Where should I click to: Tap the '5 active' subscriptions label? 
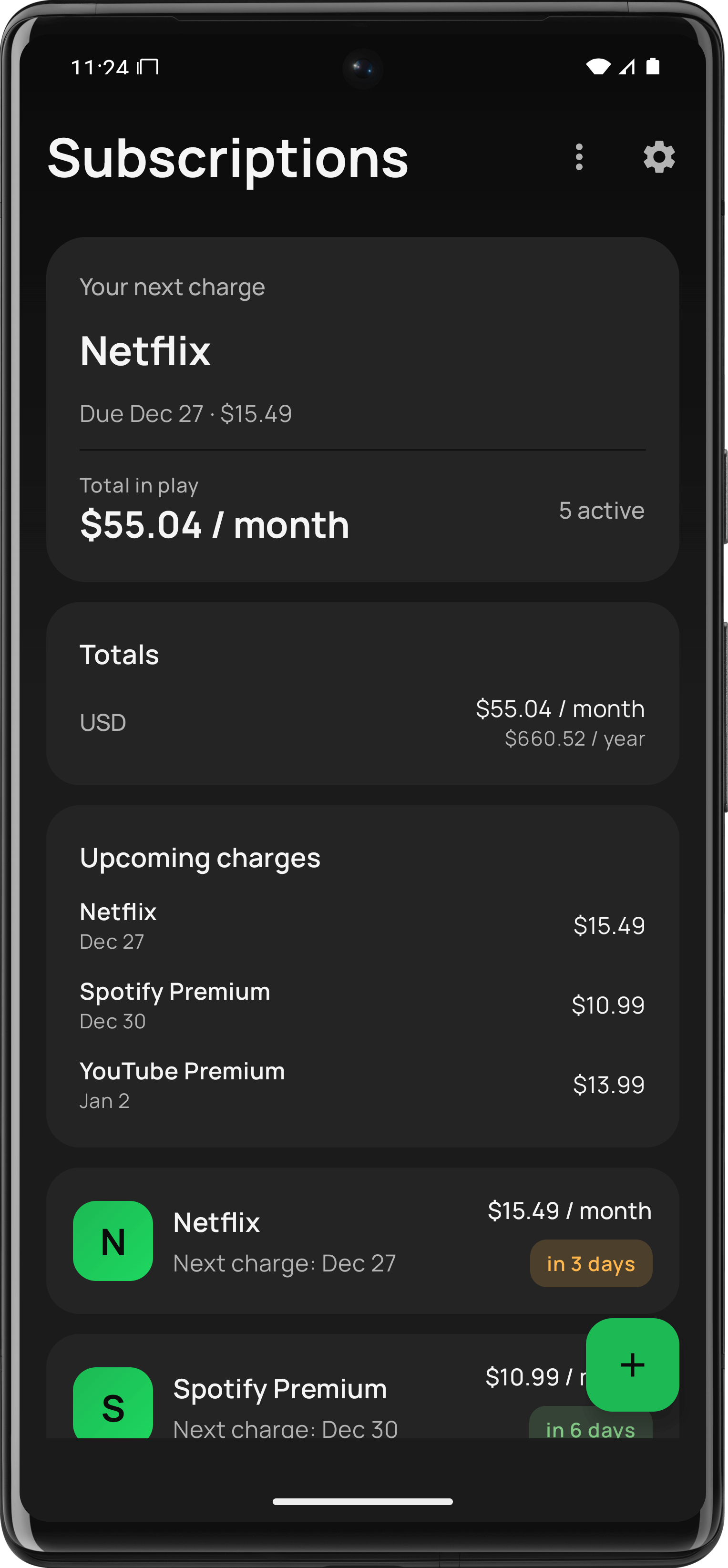pos(601,511)
